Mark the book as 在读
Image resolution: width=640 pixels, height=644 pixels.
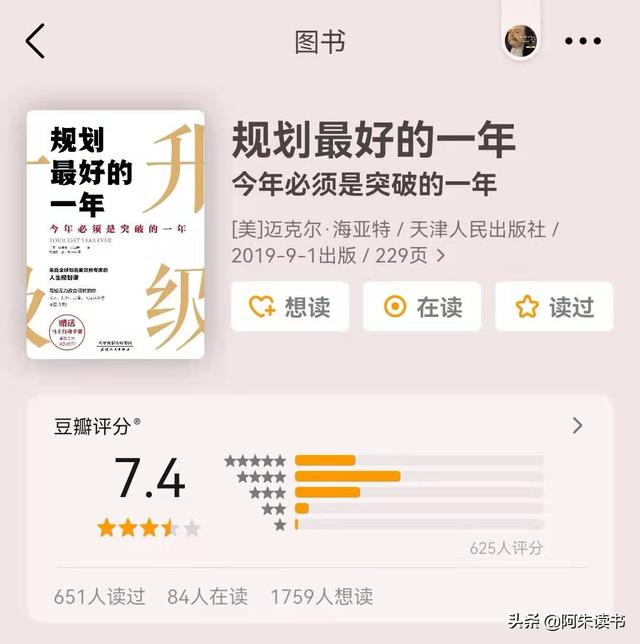click(422, 307)
